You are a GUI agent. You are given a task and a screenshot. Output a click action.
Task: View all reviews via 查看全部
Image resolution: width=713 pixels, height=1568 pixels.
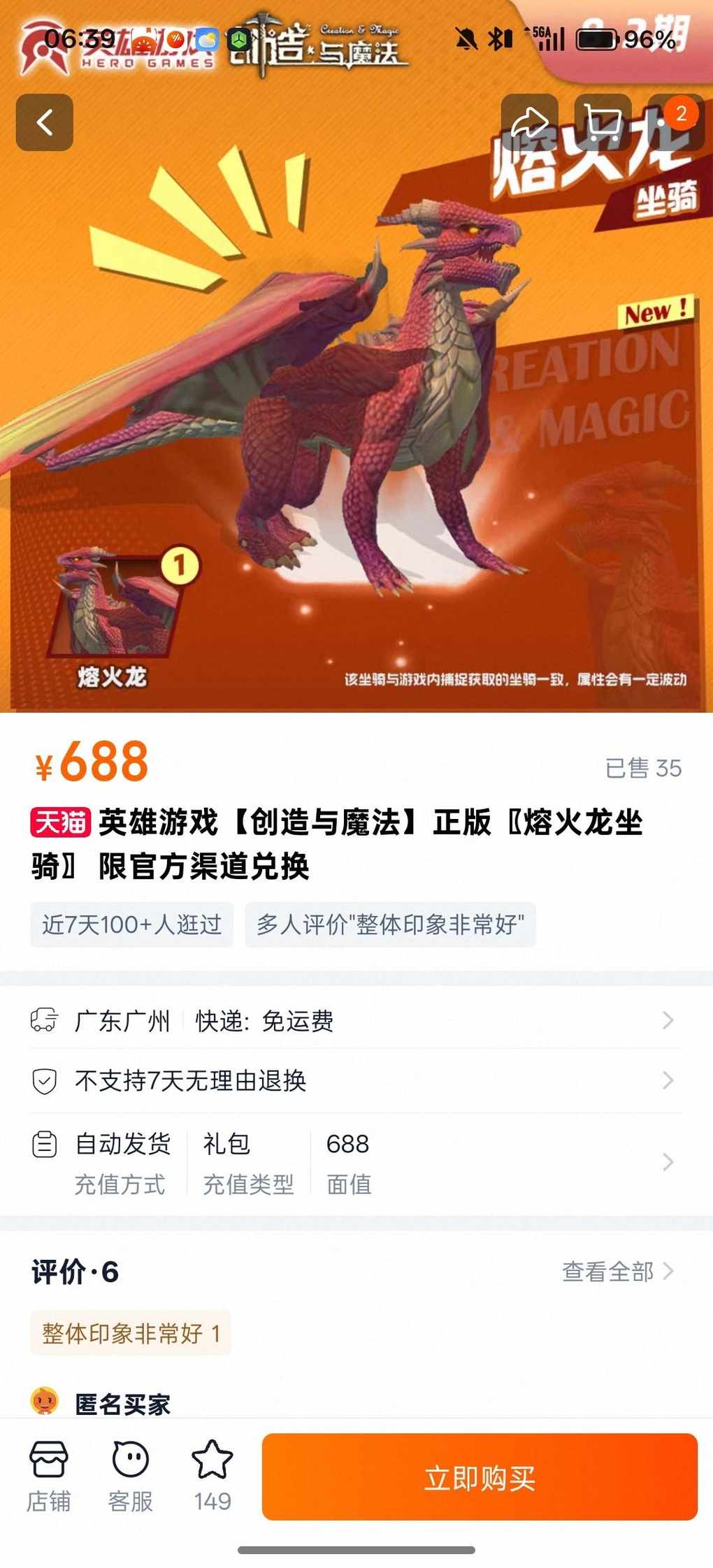click(618, 1271)
